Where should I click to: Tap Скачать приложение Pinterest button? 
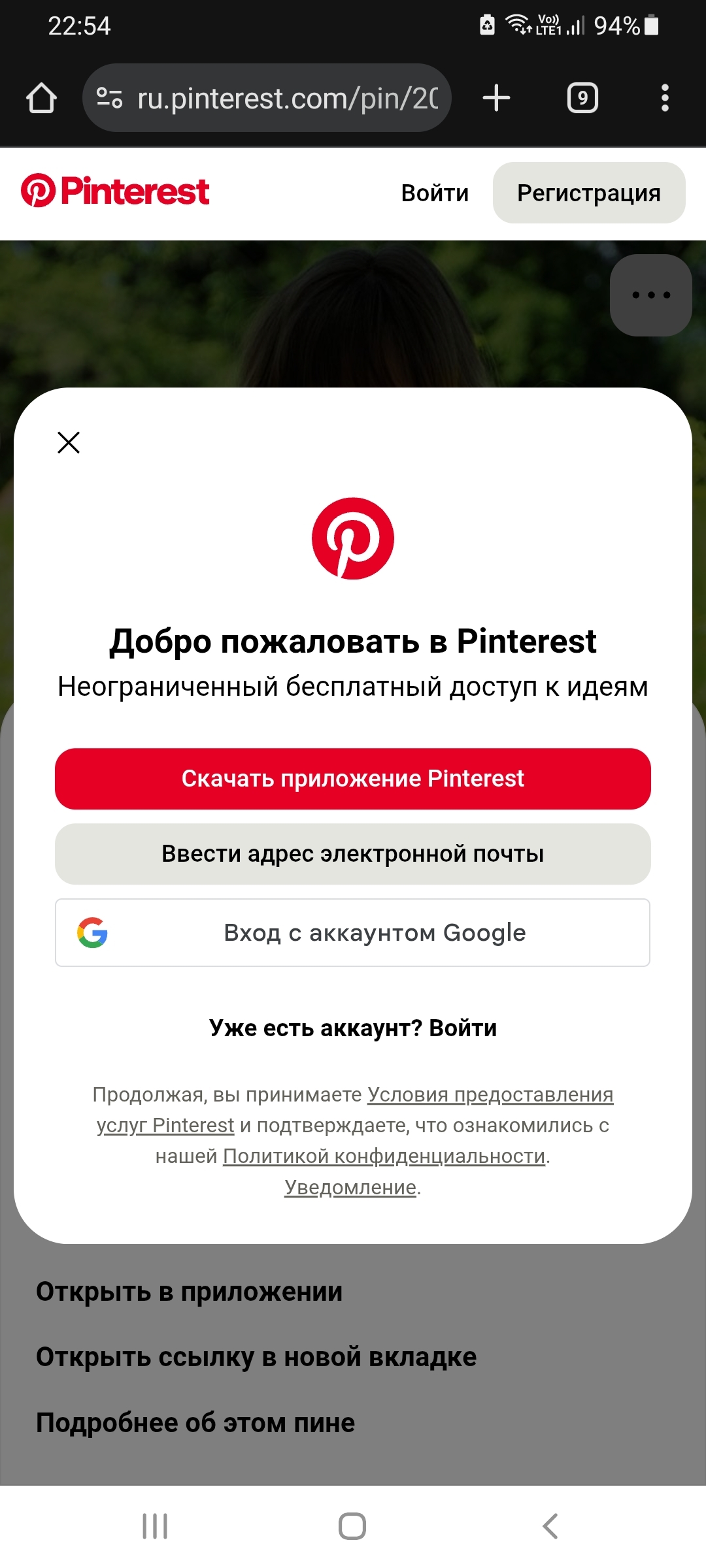coord(353,779)
